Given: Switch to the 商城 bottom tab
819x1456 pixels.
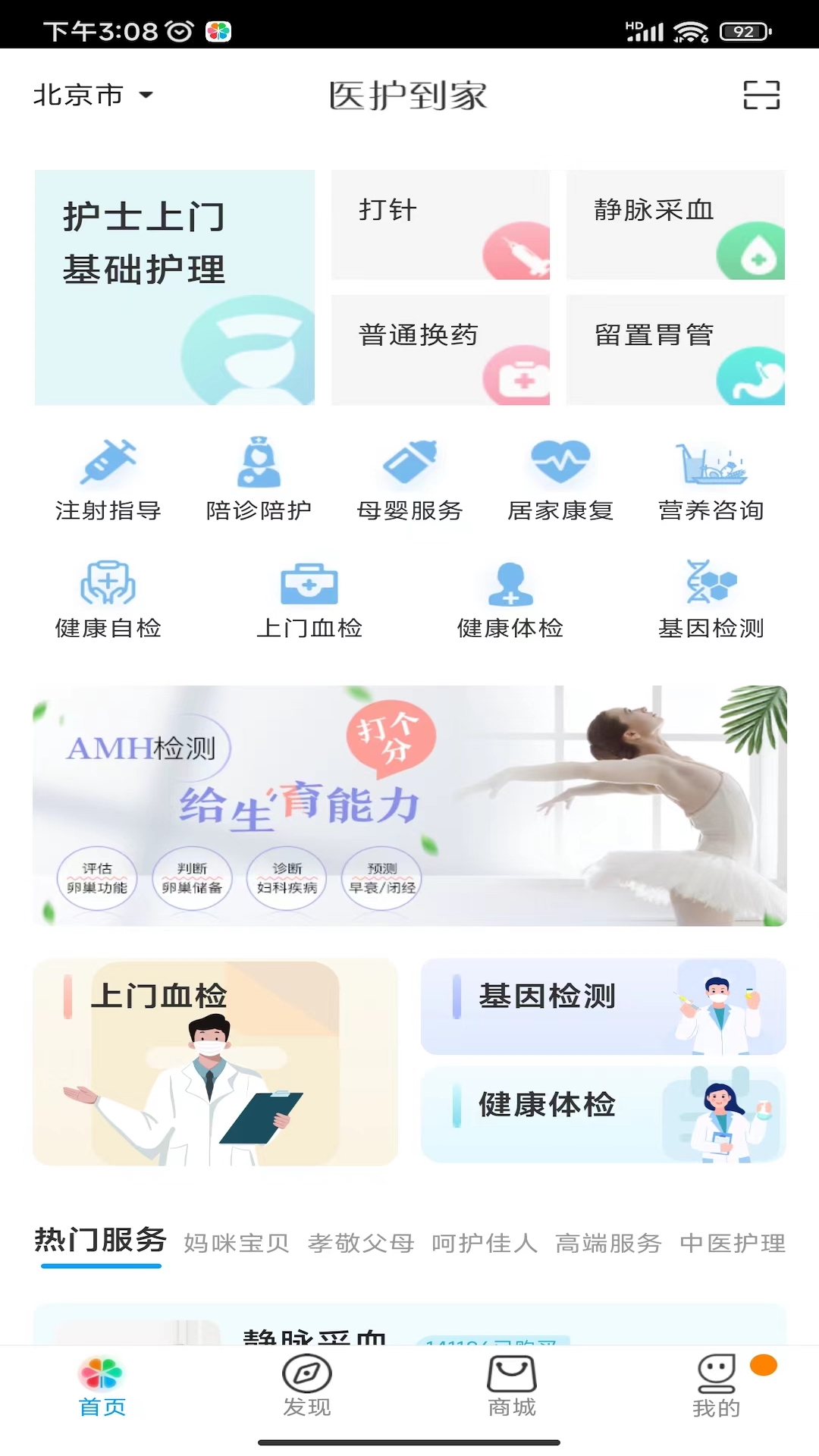Looking at the screenshot, I should point(512,1386).
